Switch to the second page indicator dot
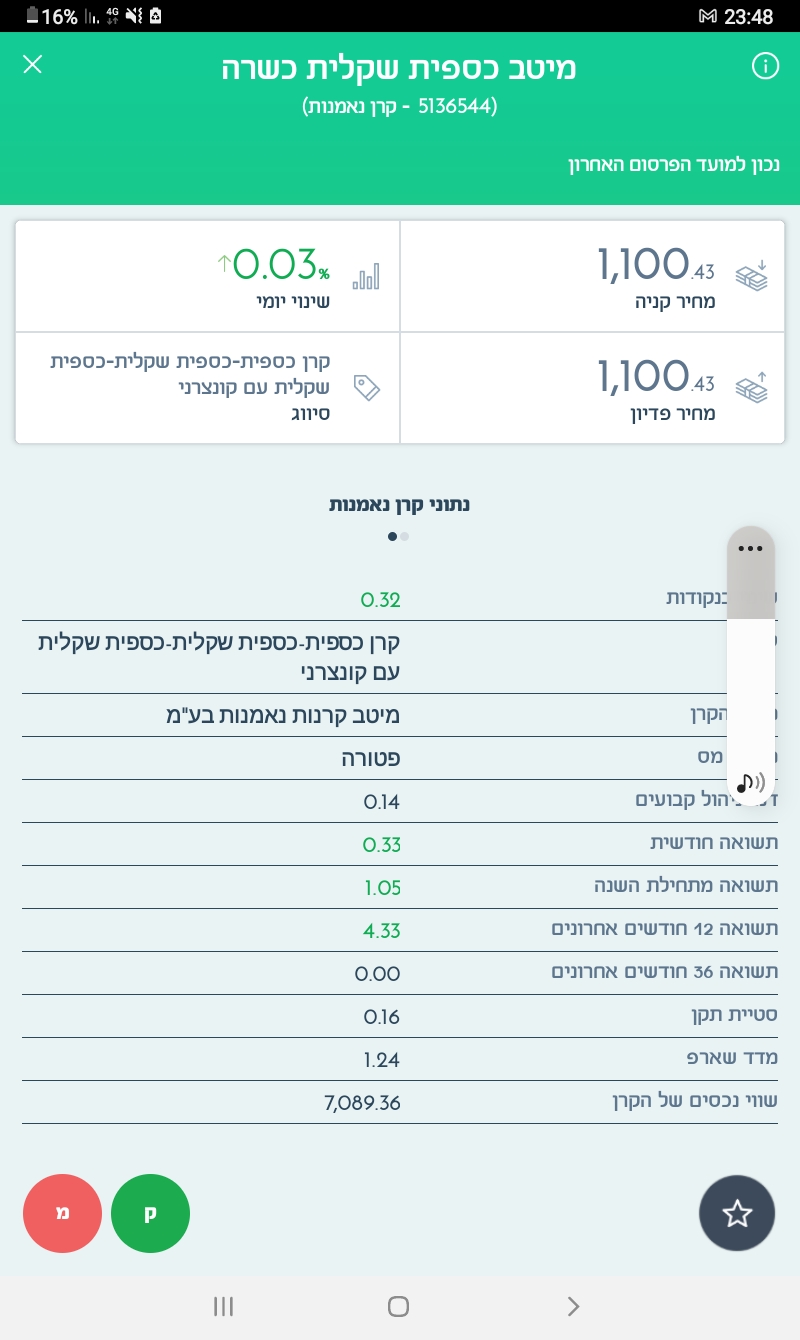The width and height of the screenshot is (800, 1340). pos(404,537)
